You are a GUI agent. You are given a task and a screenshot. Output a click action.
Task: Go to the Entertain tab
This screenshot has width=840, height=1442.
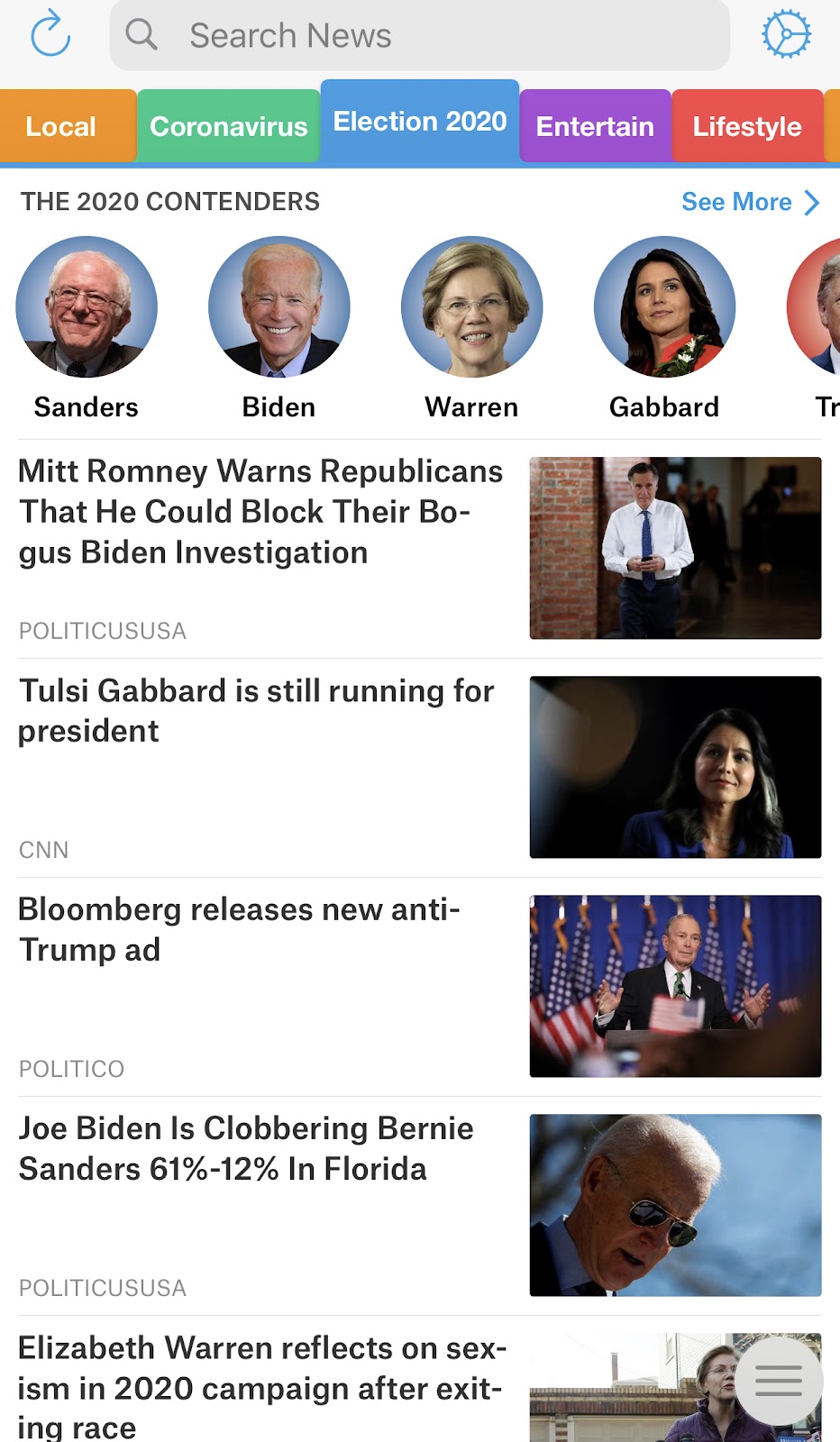coord(595,126)
